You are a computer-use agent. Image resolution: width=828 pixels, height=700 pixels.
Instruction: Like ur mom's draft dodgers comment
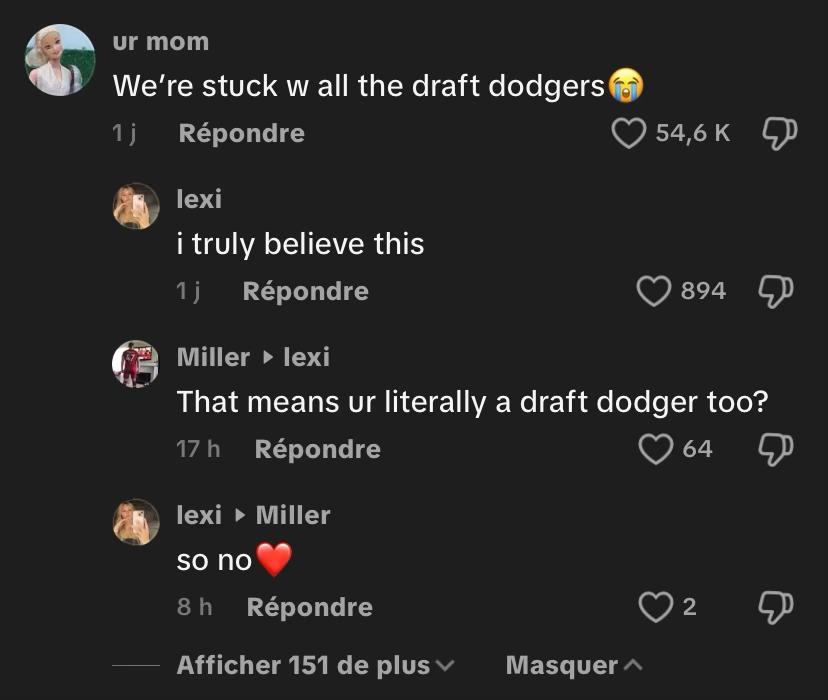pyautogui.click(x=629, y=133)
